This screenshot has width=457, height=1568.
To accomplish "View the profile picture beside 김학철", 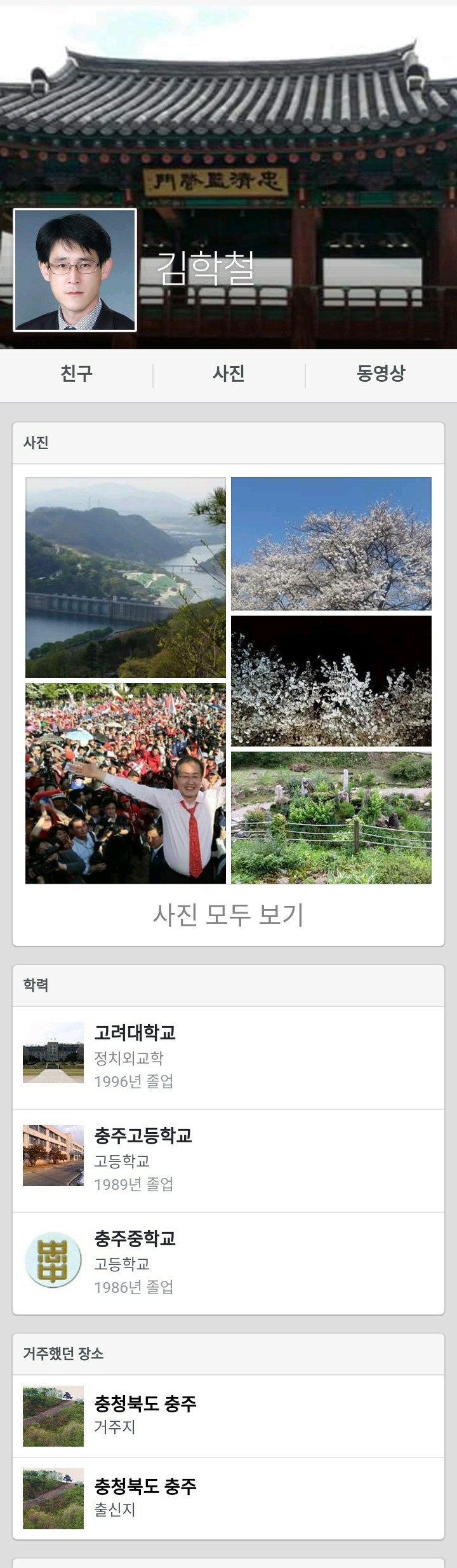I will click(x=75, y=270).
